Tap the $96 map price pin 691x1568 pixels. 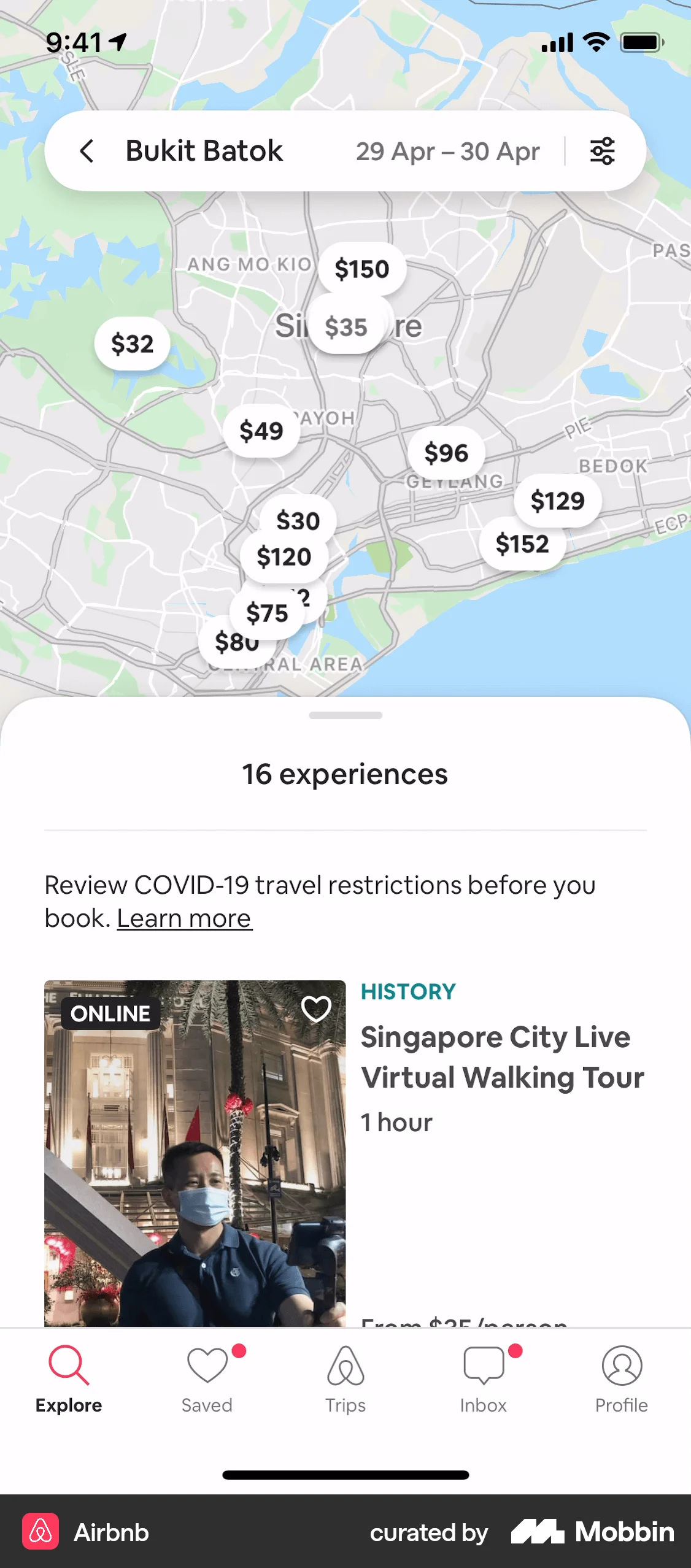coord(446,452)
